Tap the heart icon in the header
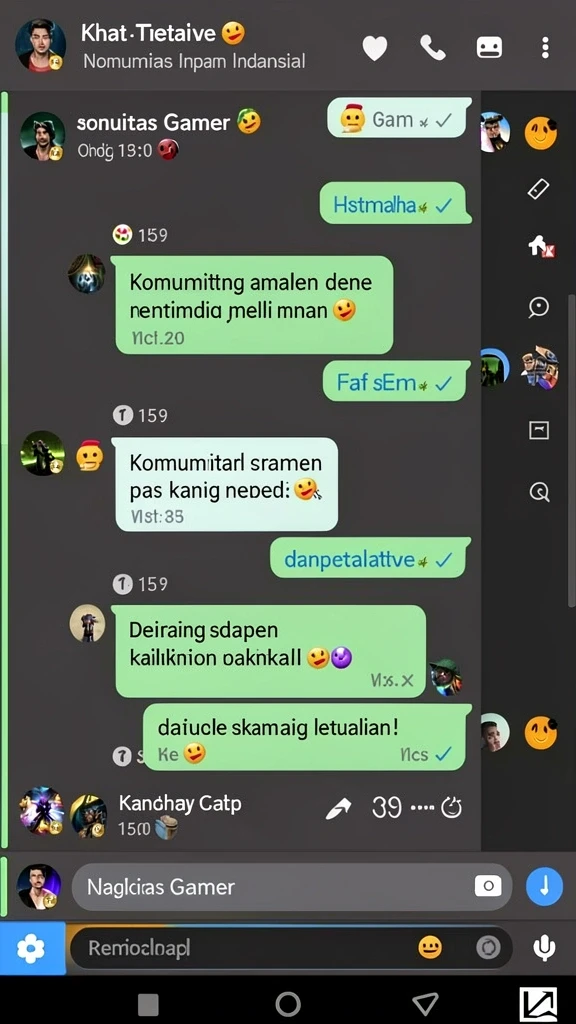 click(375, 48)
